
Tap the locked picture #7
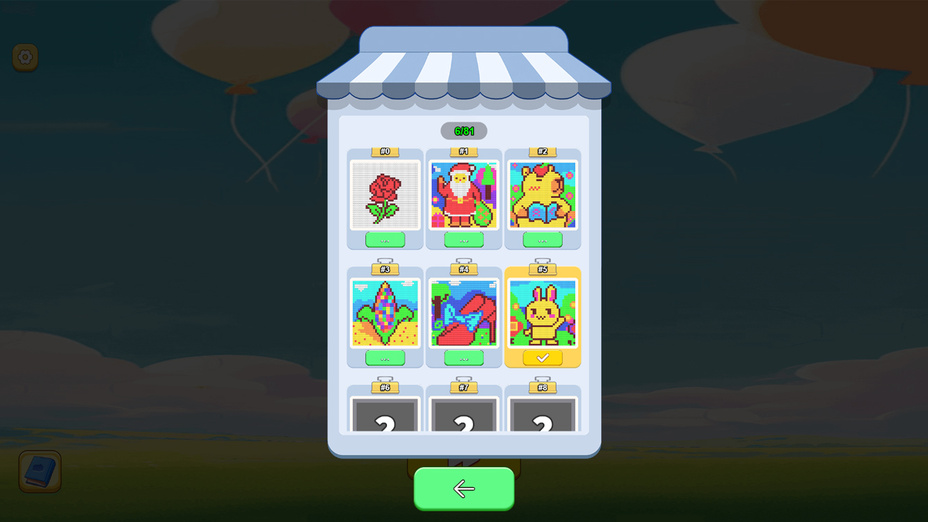464,416
